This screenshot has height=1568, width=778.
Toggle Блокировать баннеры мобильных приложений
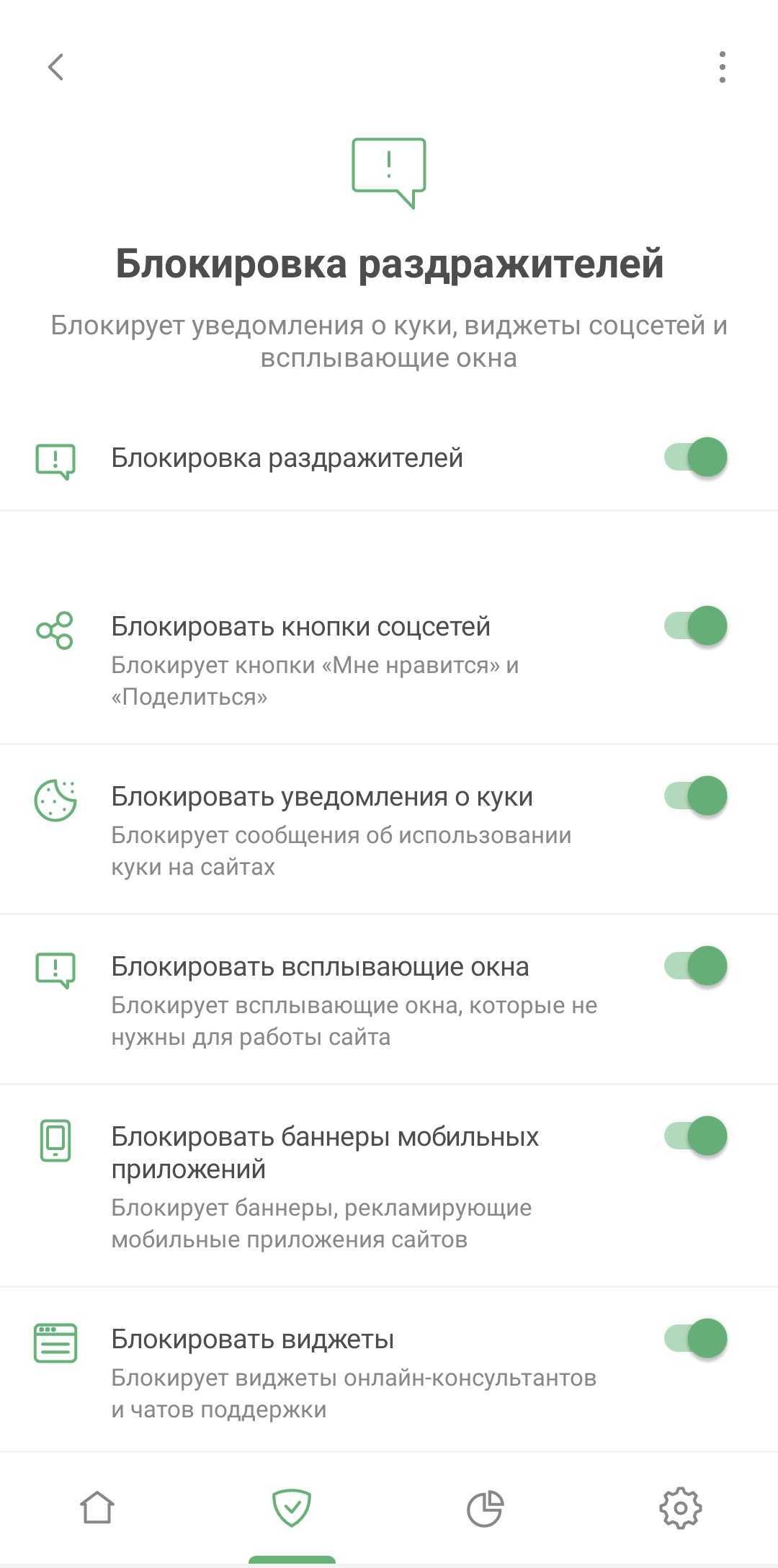[x=696, y=1136]
